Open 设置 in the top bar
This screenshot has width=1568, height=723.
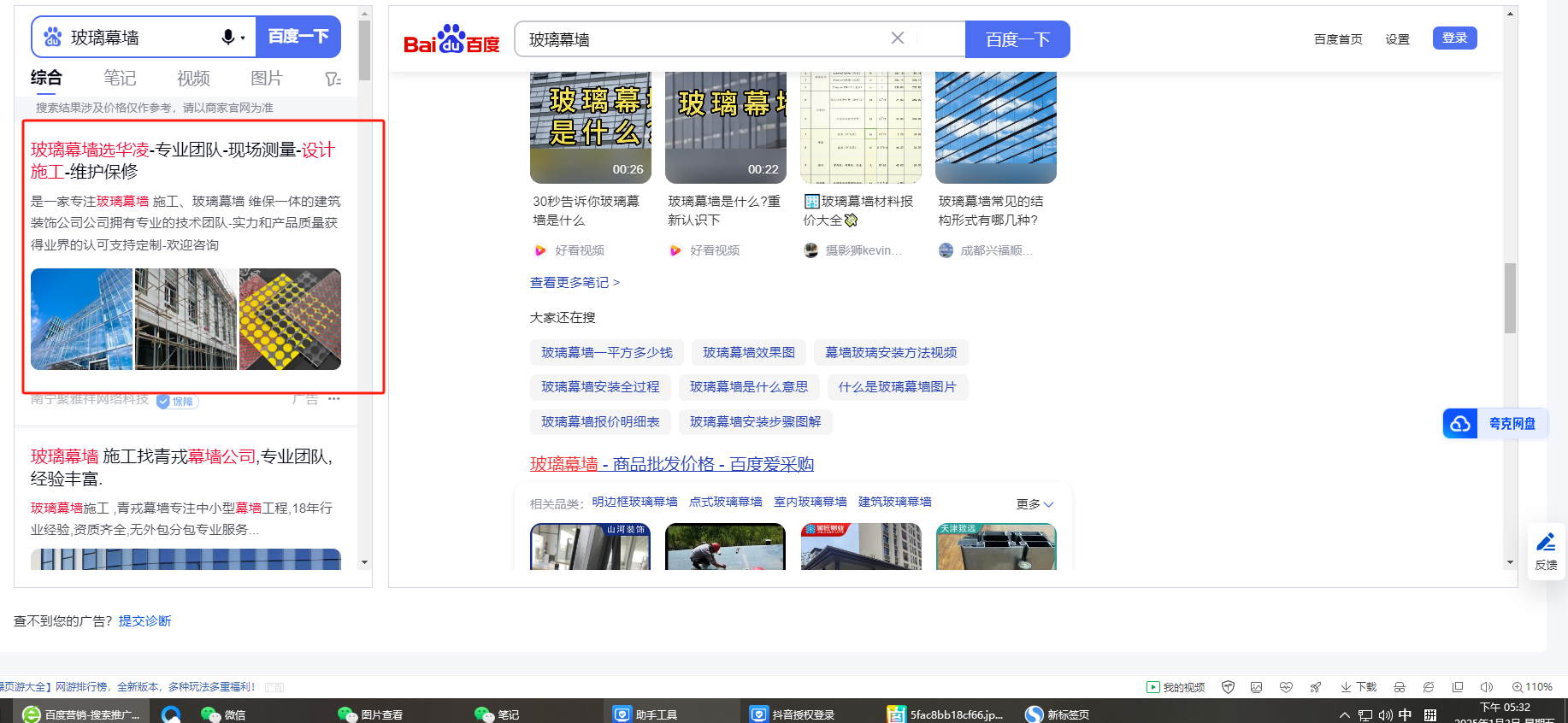tap(1397, 39)
